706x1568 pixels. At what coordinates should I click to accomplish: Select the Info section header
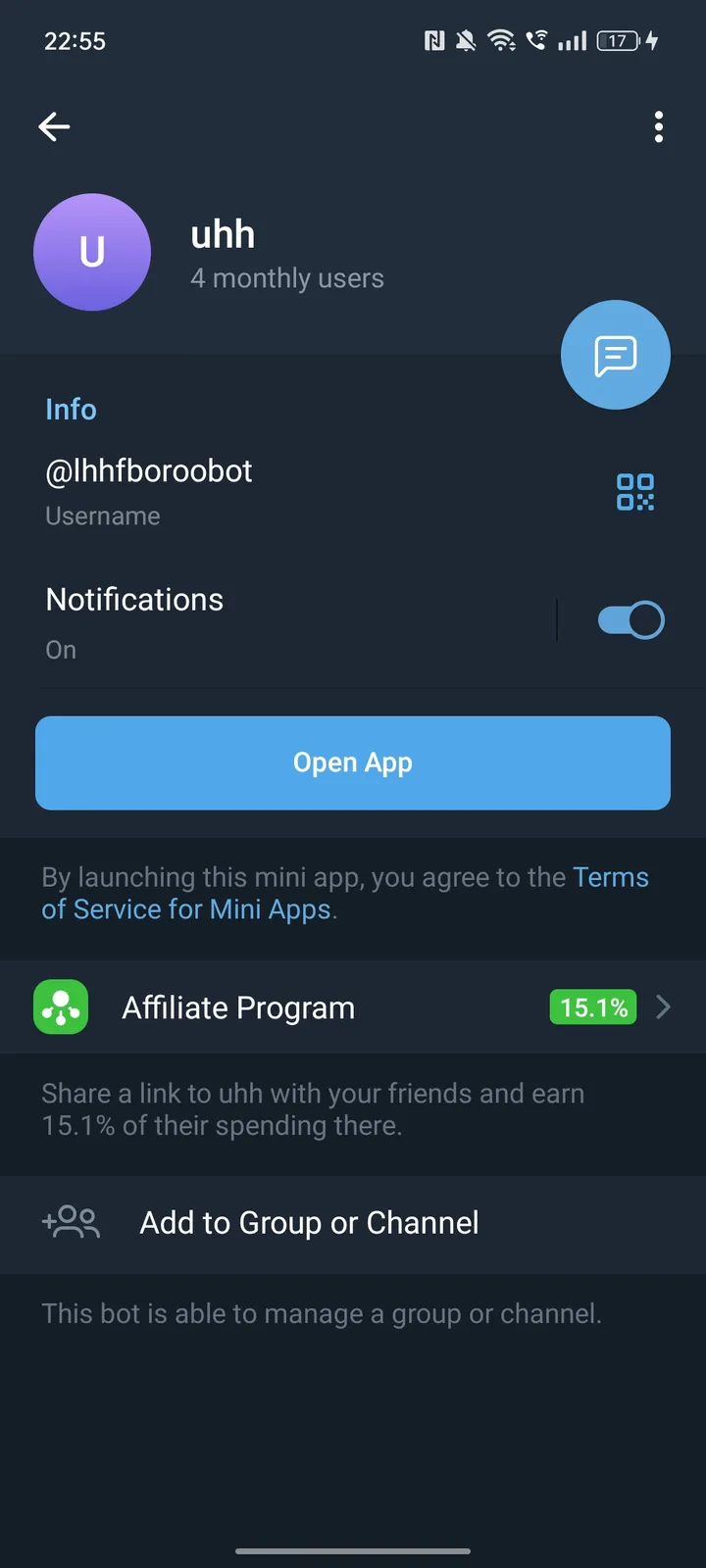pos(71,409)
